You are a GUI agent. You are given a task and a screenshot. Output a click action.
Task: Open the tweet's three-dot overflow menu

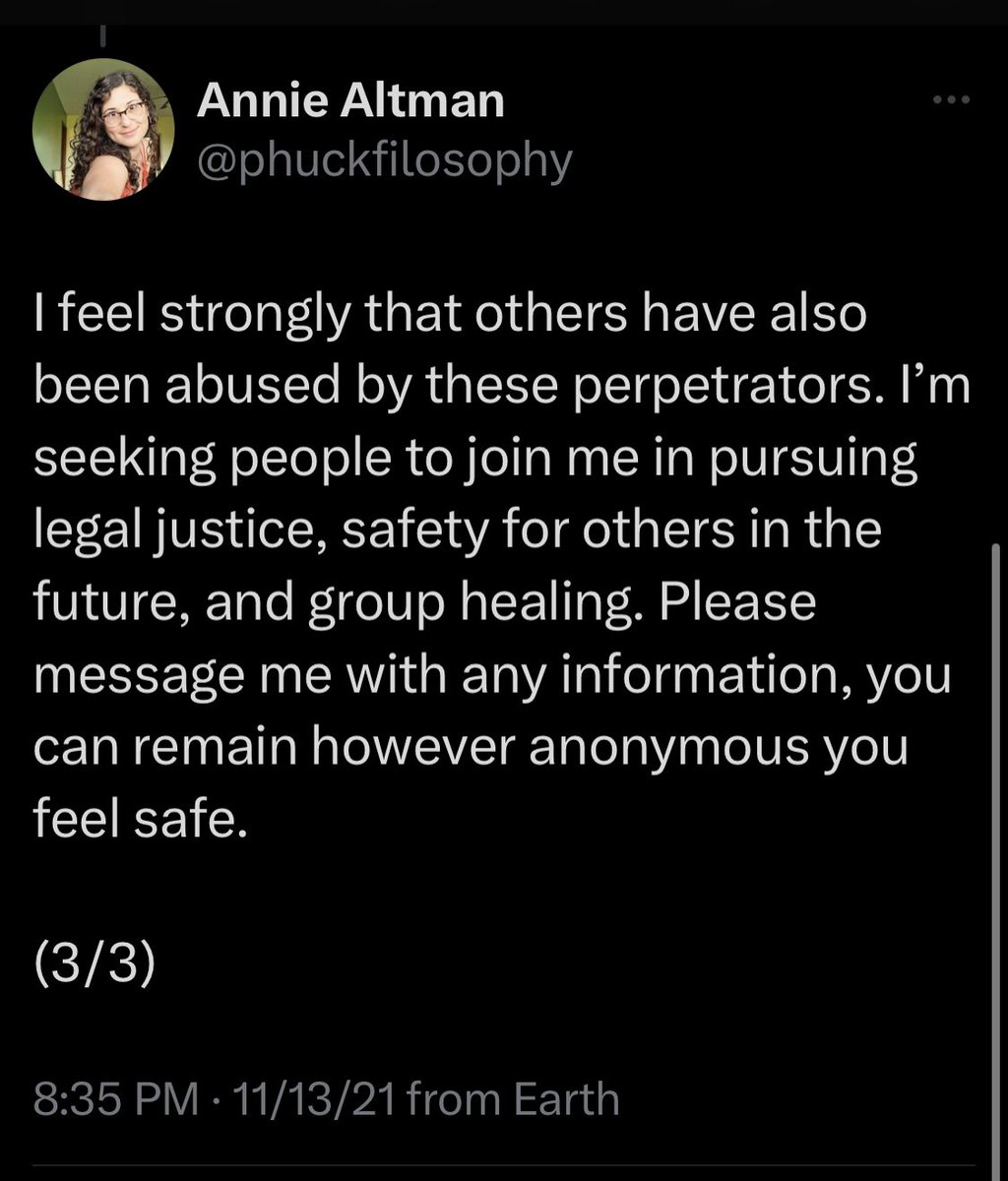pos(952,99)
